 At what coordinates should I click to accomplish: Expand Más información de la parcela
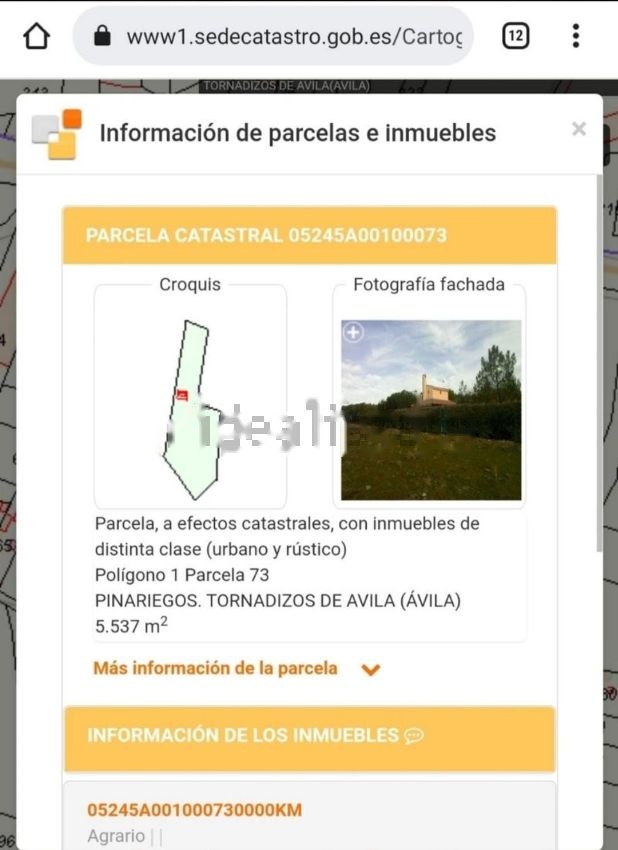237,668
